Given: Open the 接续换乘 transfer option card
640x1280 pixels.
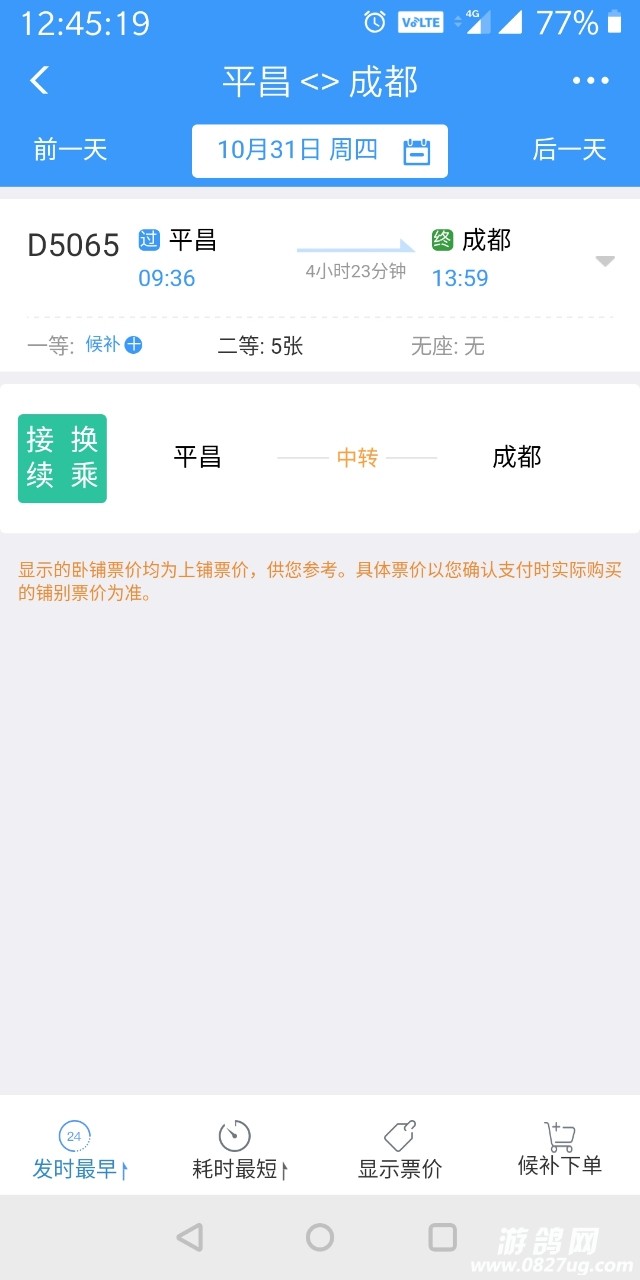Looking at the screenshot, I should [x=320, y=458].
